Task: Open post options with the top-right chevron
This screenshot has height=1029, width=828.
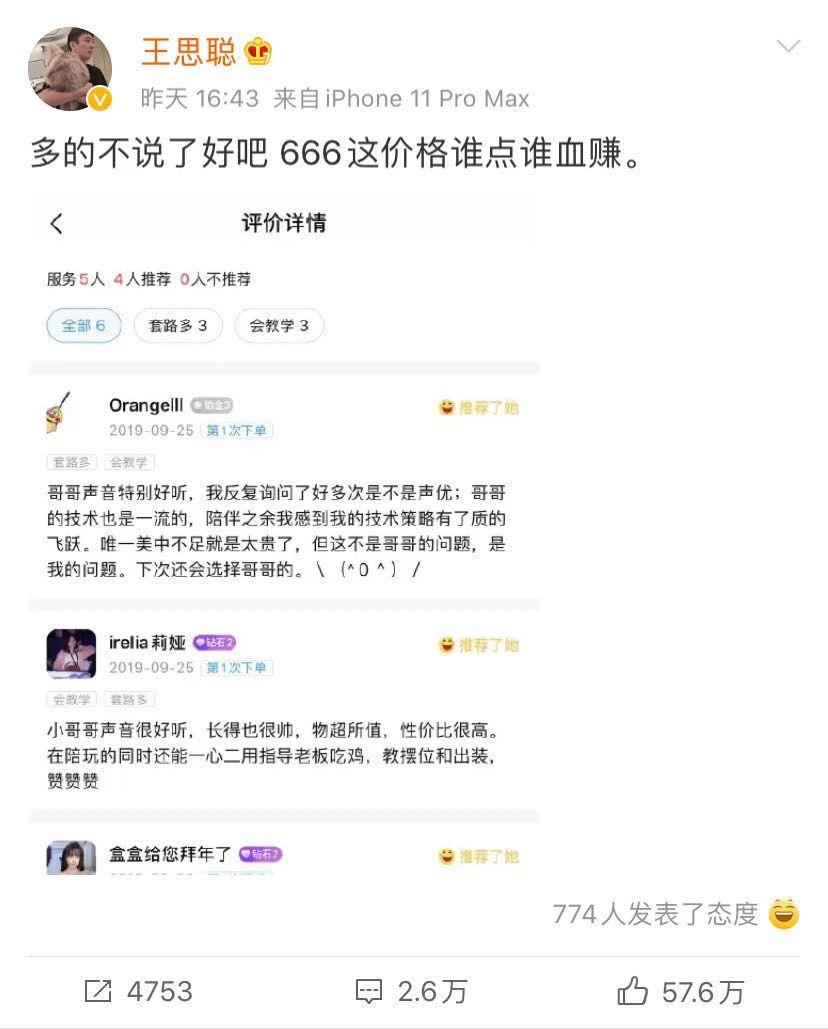Action: point(789,46)
